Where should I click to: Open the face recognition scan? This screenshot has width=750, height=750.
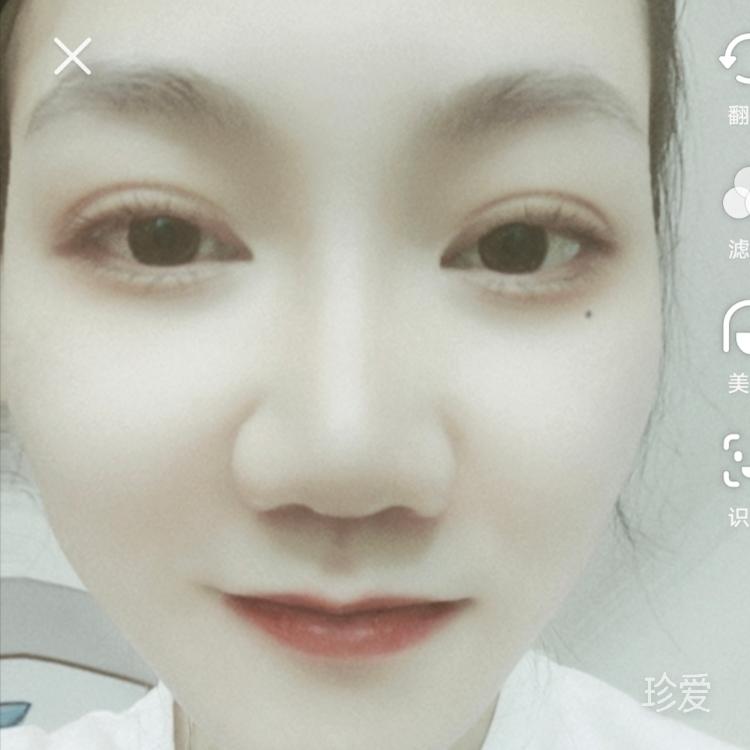click(x=738, y=461)
